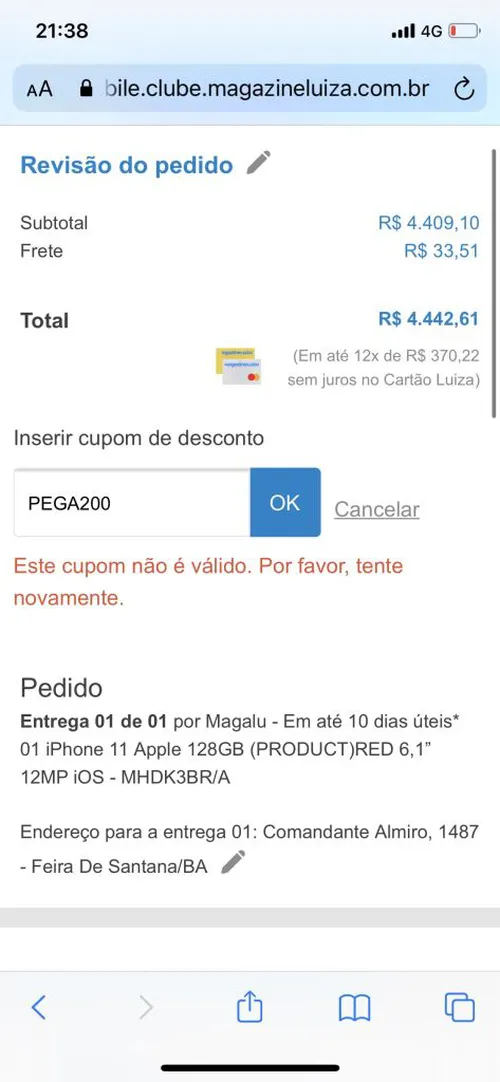Open Safari bookmarks
The image size is (500, 1082).
354,1008
